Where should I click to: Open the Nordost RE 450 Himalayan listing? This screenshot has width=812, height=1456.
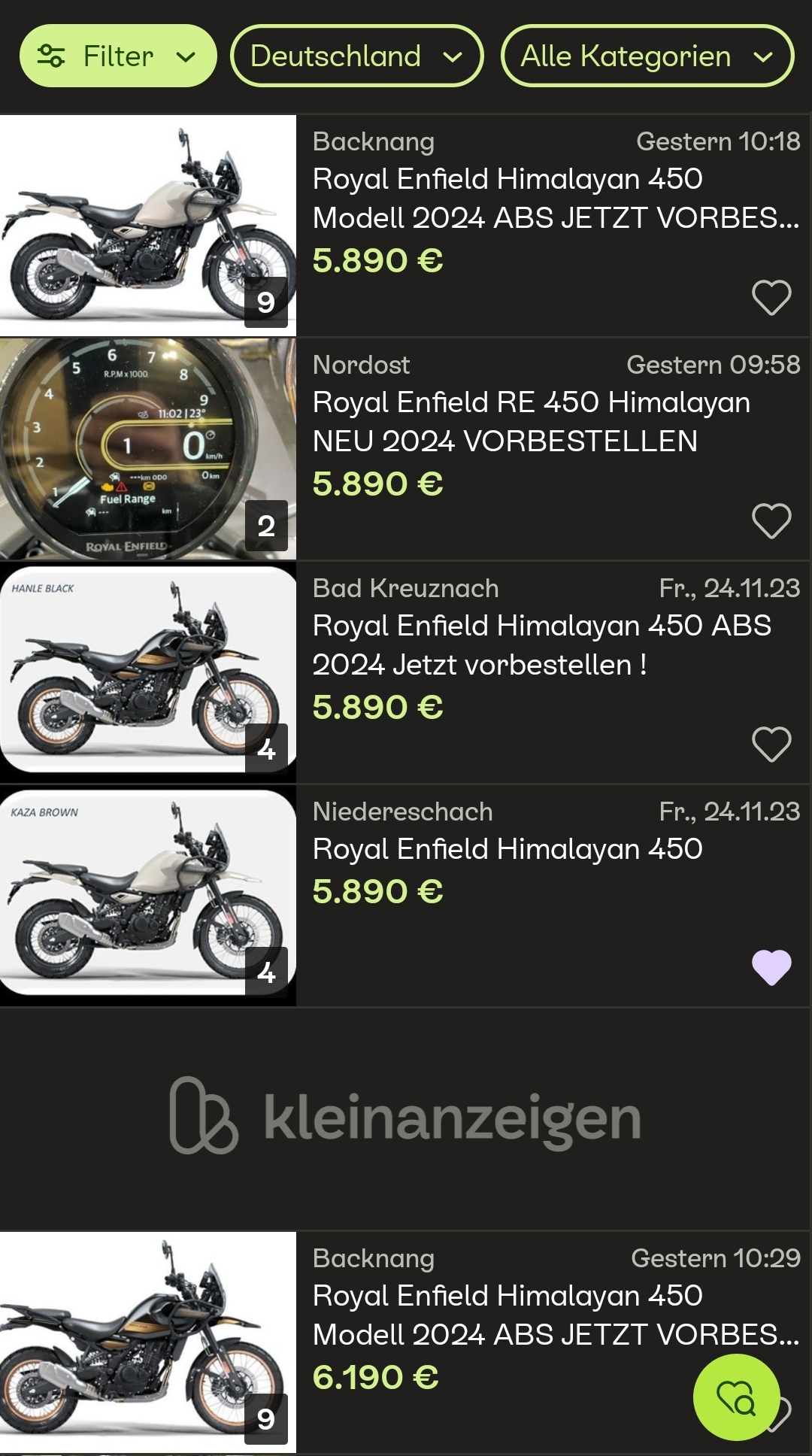coord(531,421)
